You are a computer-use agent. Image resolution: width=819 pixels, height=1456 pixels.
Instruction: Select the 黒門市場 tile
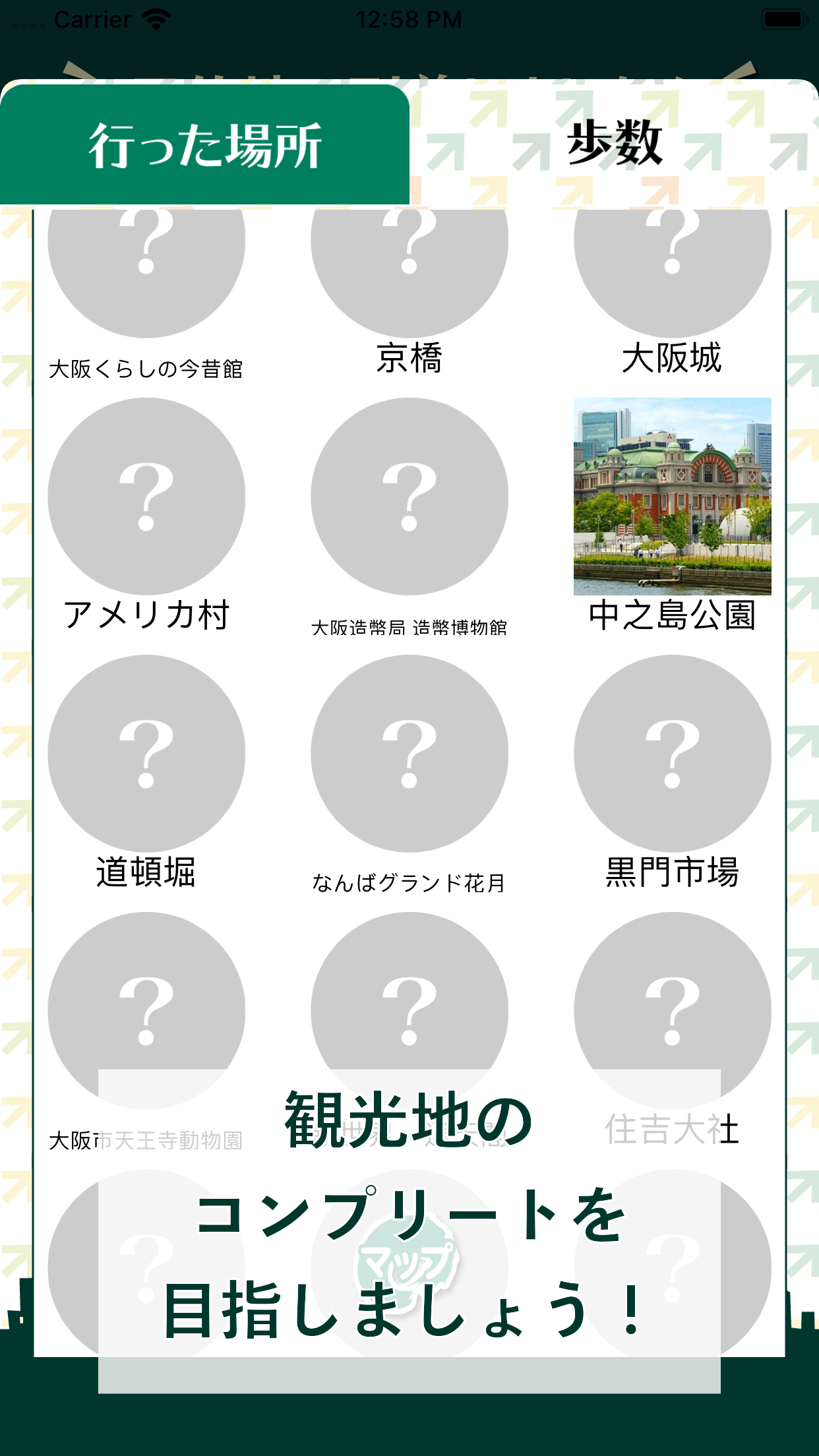tap(672, 753)
